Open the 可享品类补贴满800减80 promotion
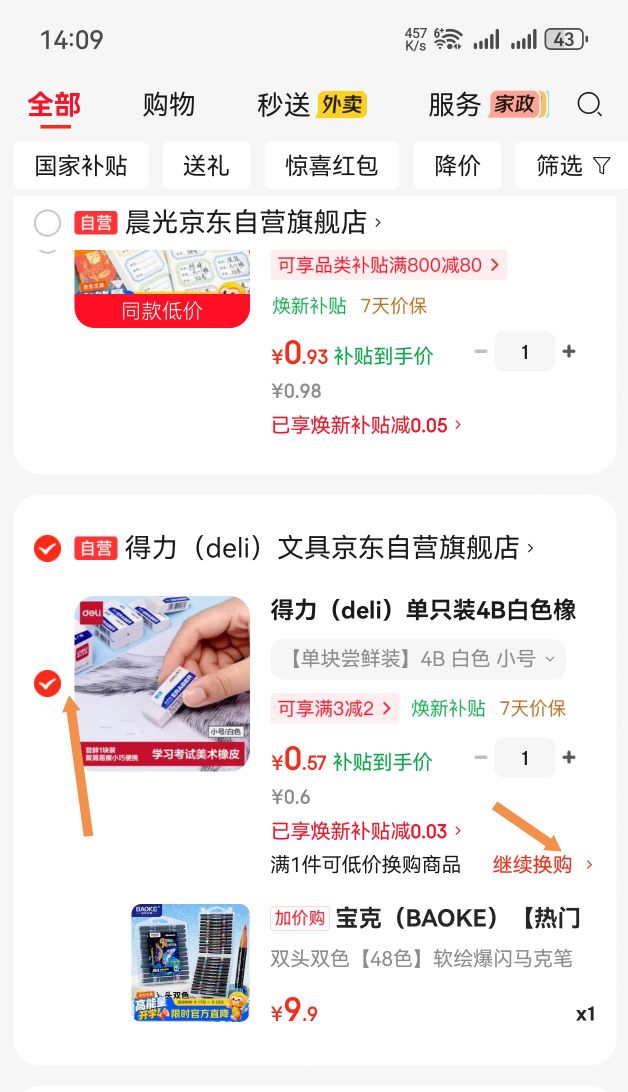 point(388,265)
